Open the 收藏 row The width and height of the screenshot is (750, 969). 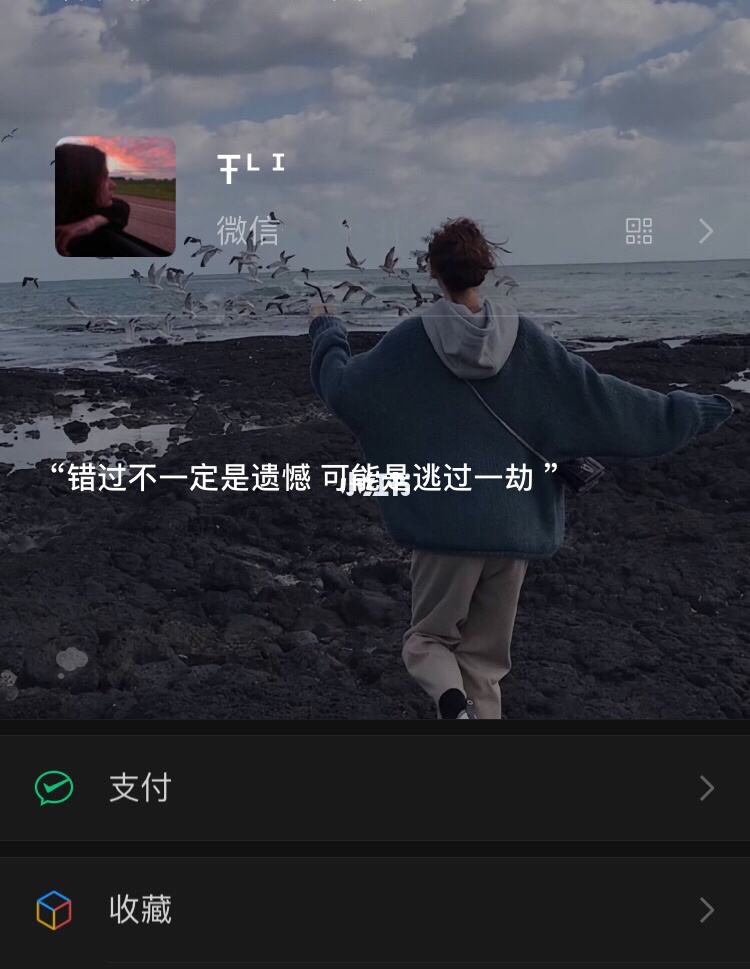click(x=375, y=909)
